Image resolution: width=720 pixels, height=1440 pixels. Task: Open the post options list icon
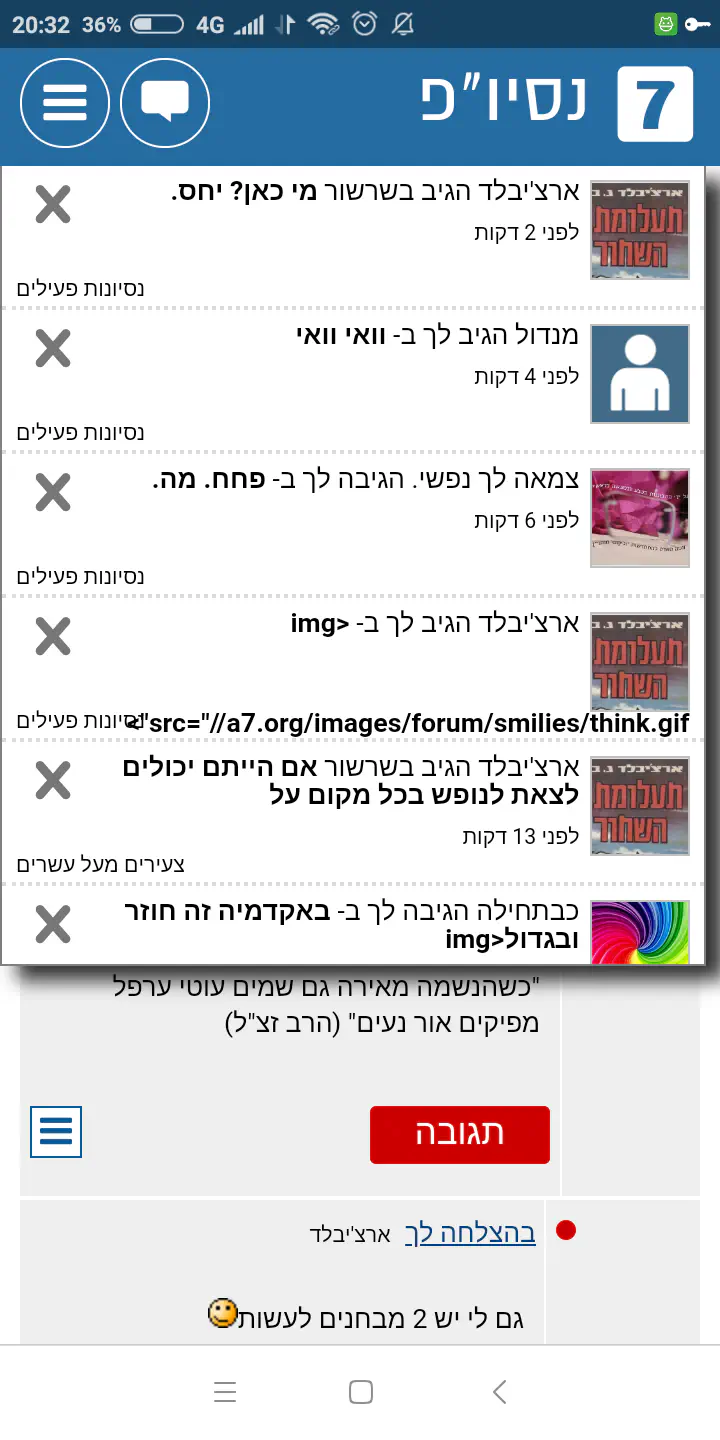pos(56,1132)
